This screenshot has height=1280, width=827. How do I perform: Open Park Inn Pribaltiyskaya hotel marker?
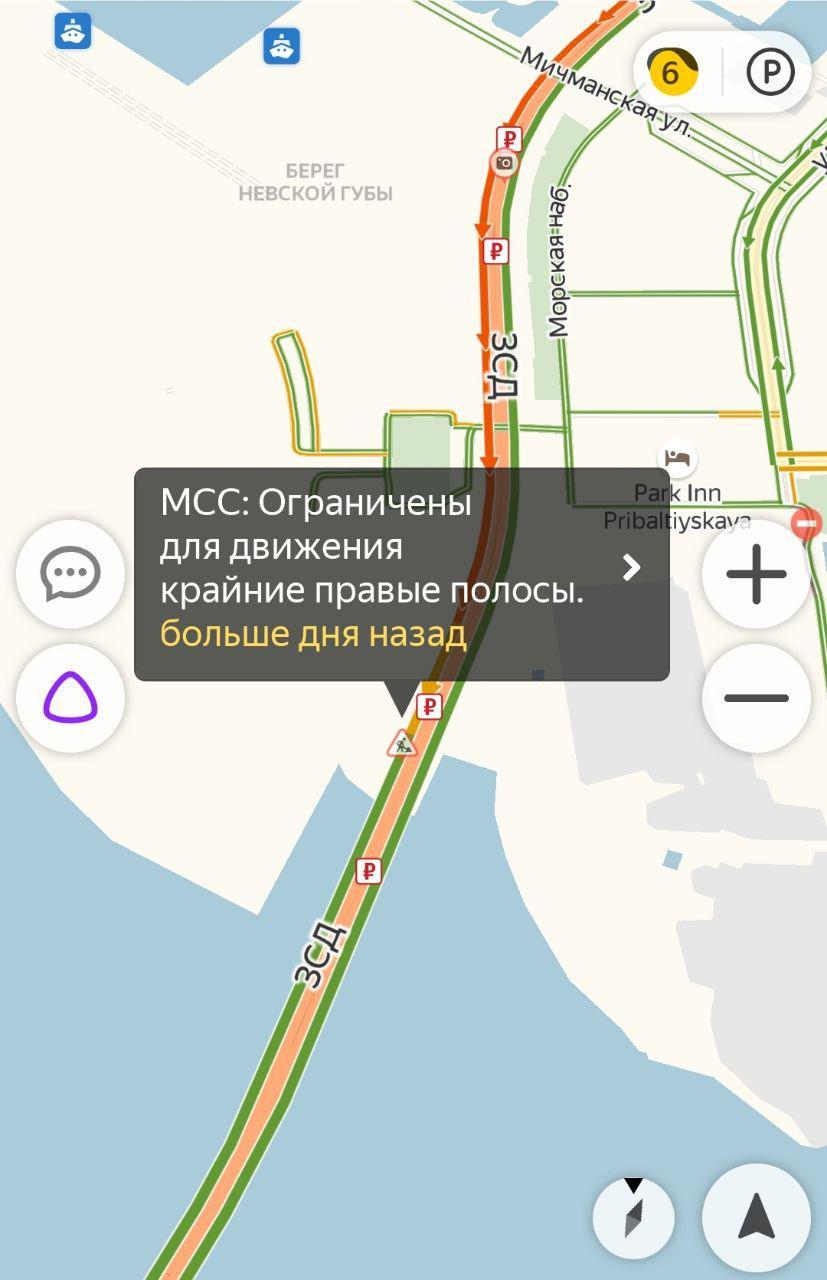pyautogui.click(x=678, y=459)
